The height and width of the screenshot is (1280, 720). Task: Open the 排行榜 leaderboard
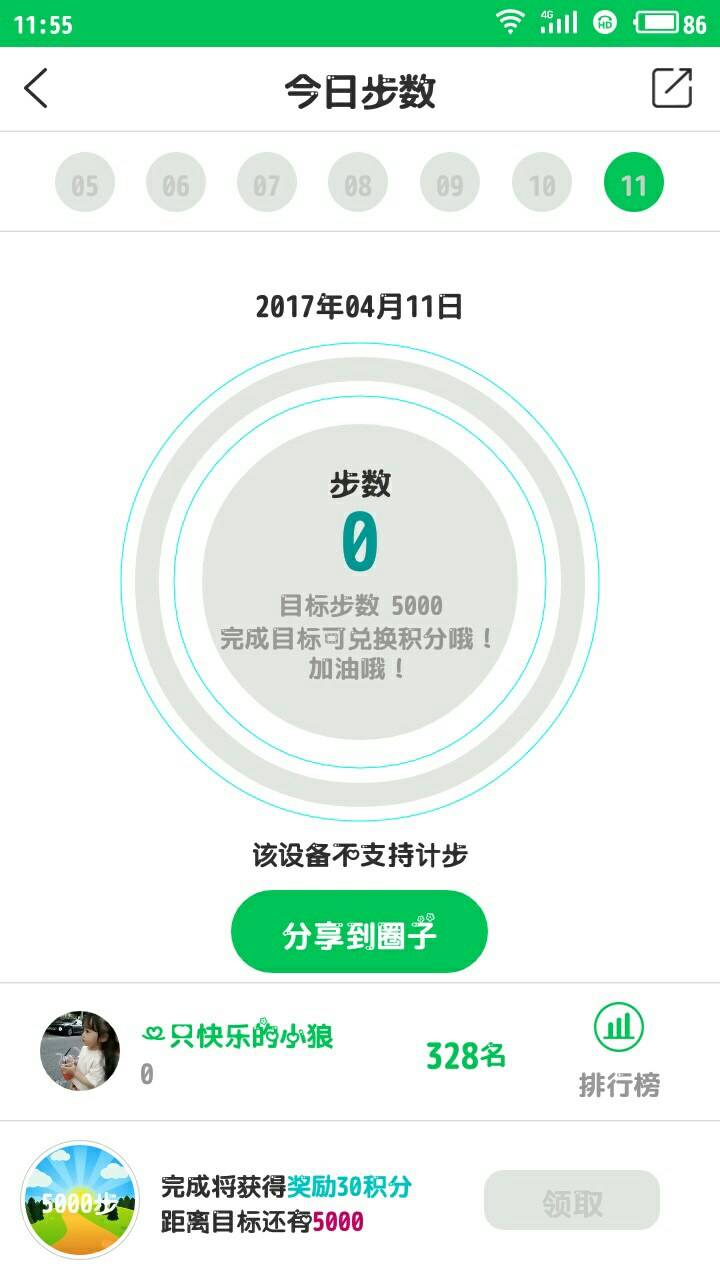coord(619,1051)
